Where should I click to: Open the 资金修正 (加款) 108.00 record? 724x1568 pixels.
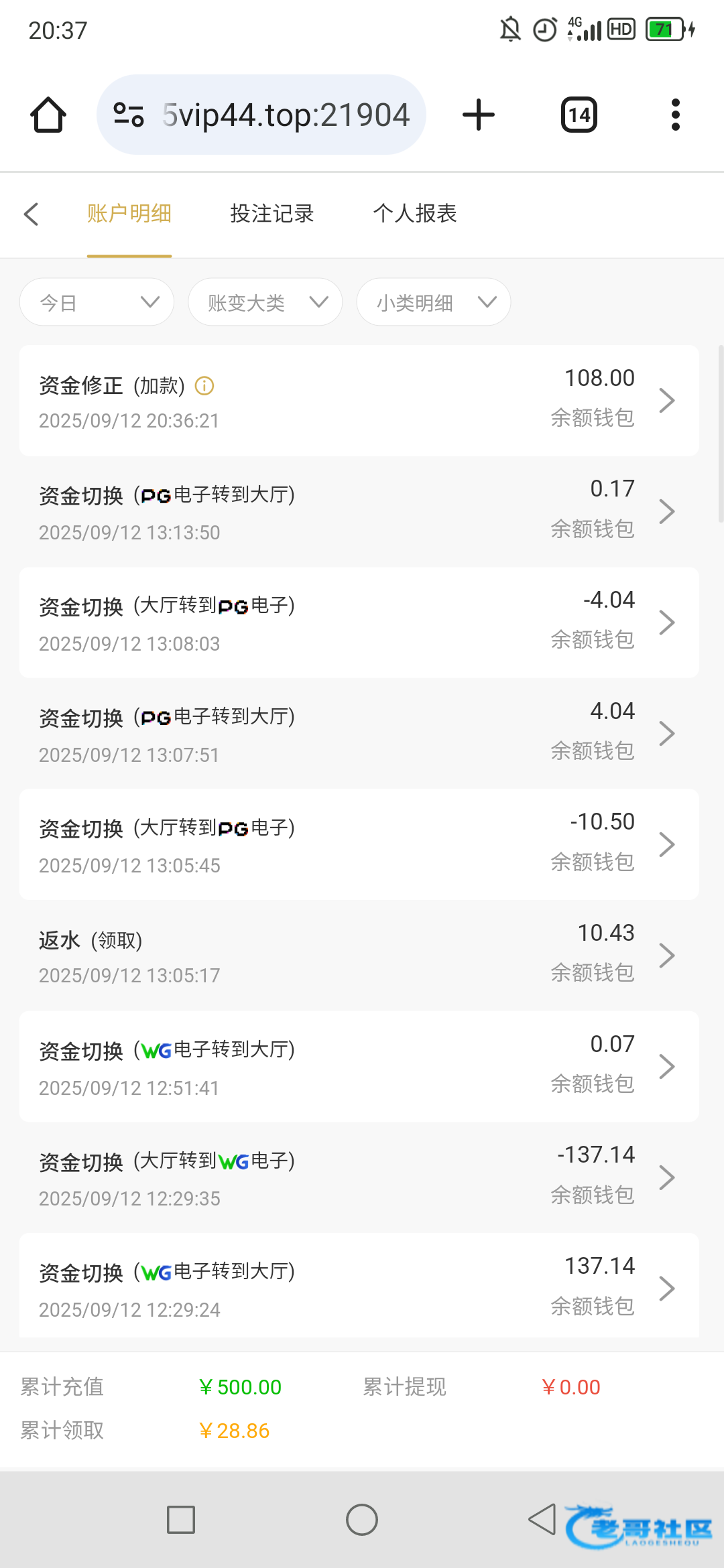click(359, 401)
